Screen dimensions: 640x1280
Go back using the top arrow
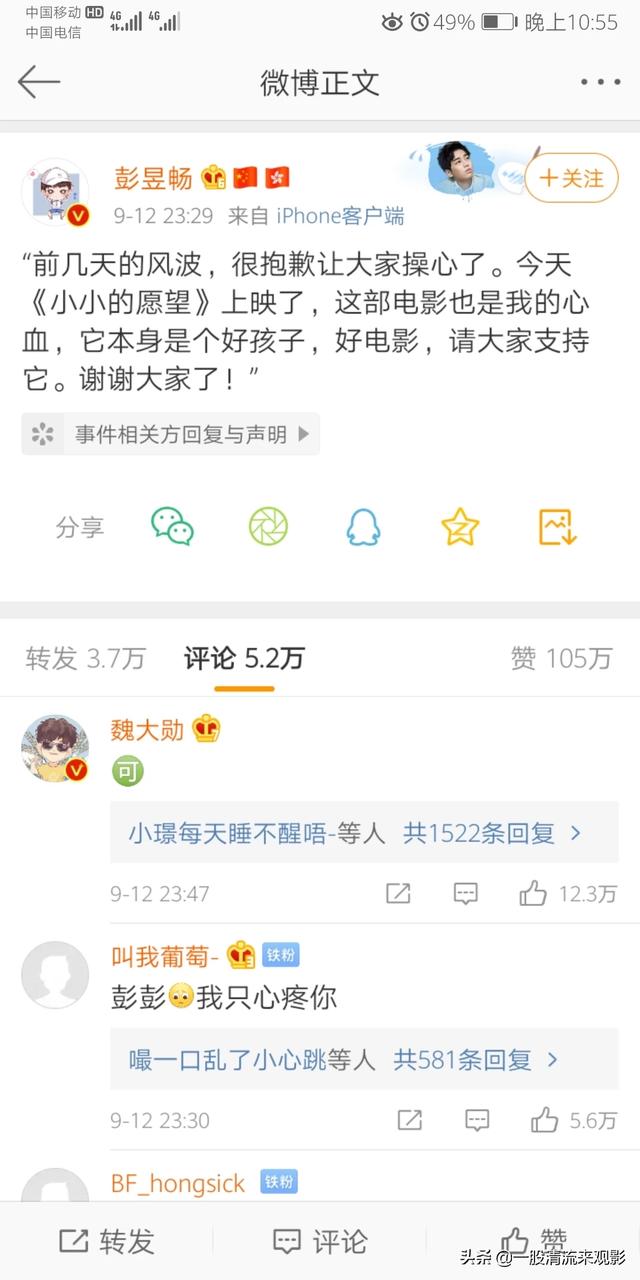[39, 82]
